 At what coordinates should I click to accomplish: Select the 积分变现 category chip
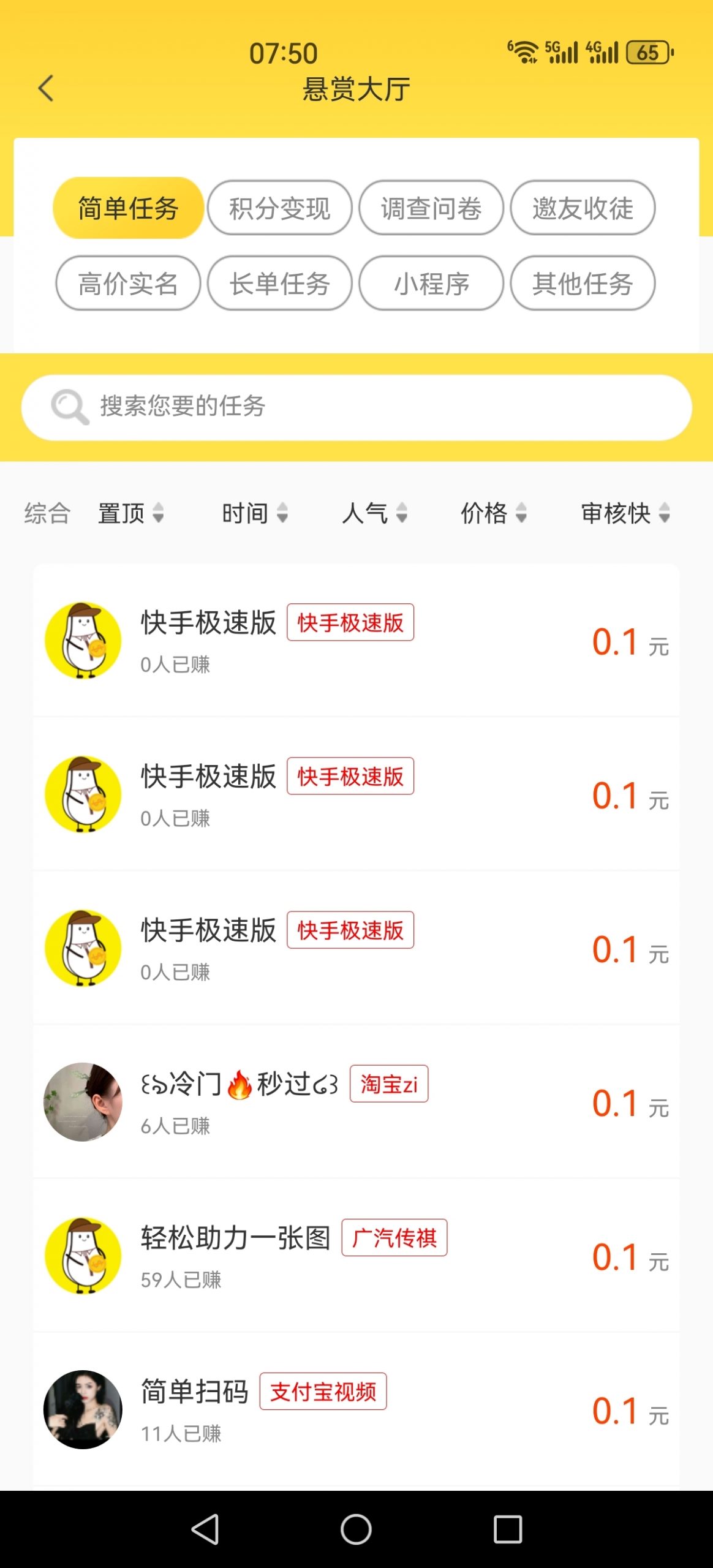click(x=279, y=208)
